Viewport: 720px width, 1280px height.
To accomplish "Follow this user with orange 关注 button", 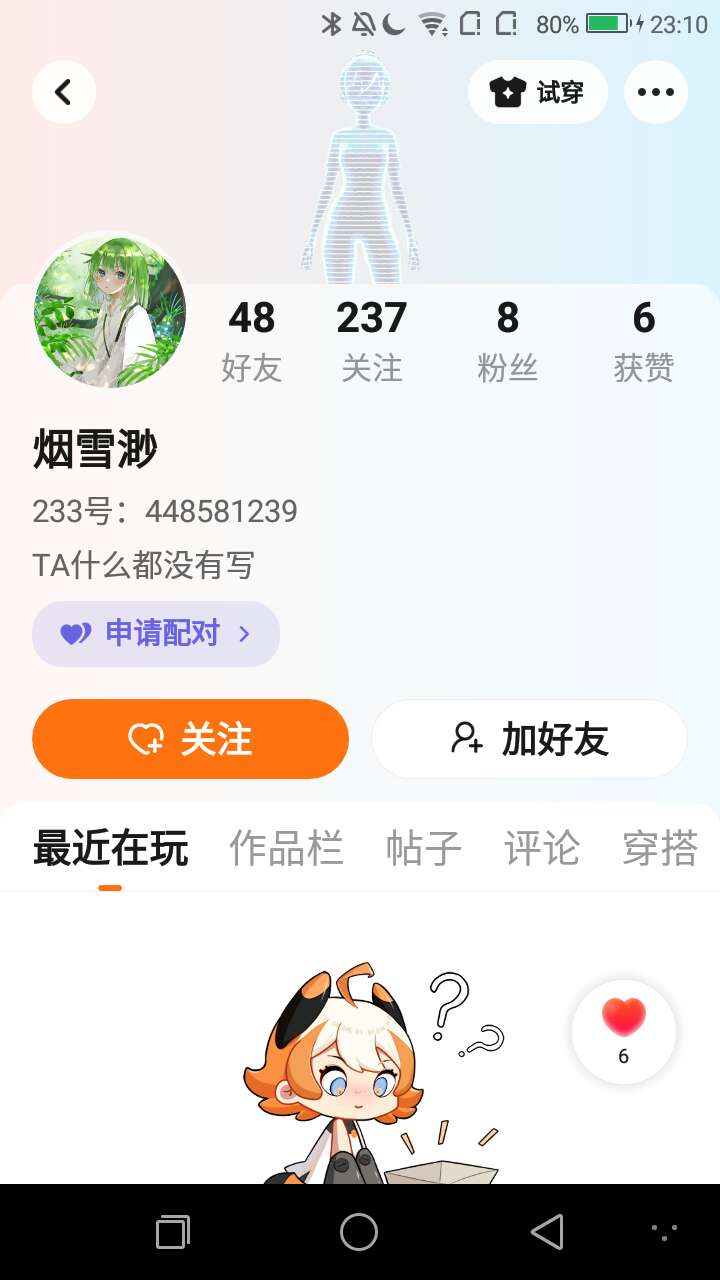I will (190, 739).
